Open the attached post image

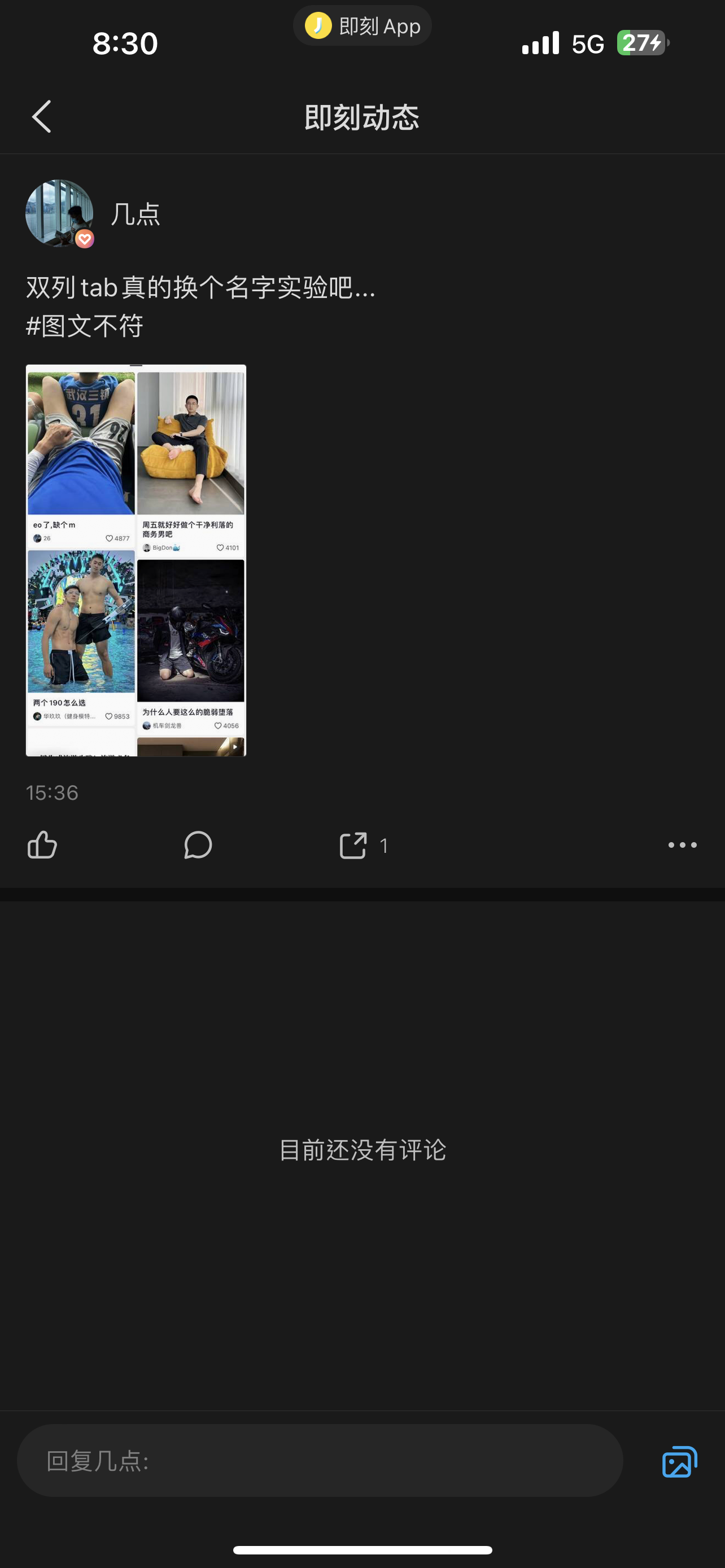[136, 560]
